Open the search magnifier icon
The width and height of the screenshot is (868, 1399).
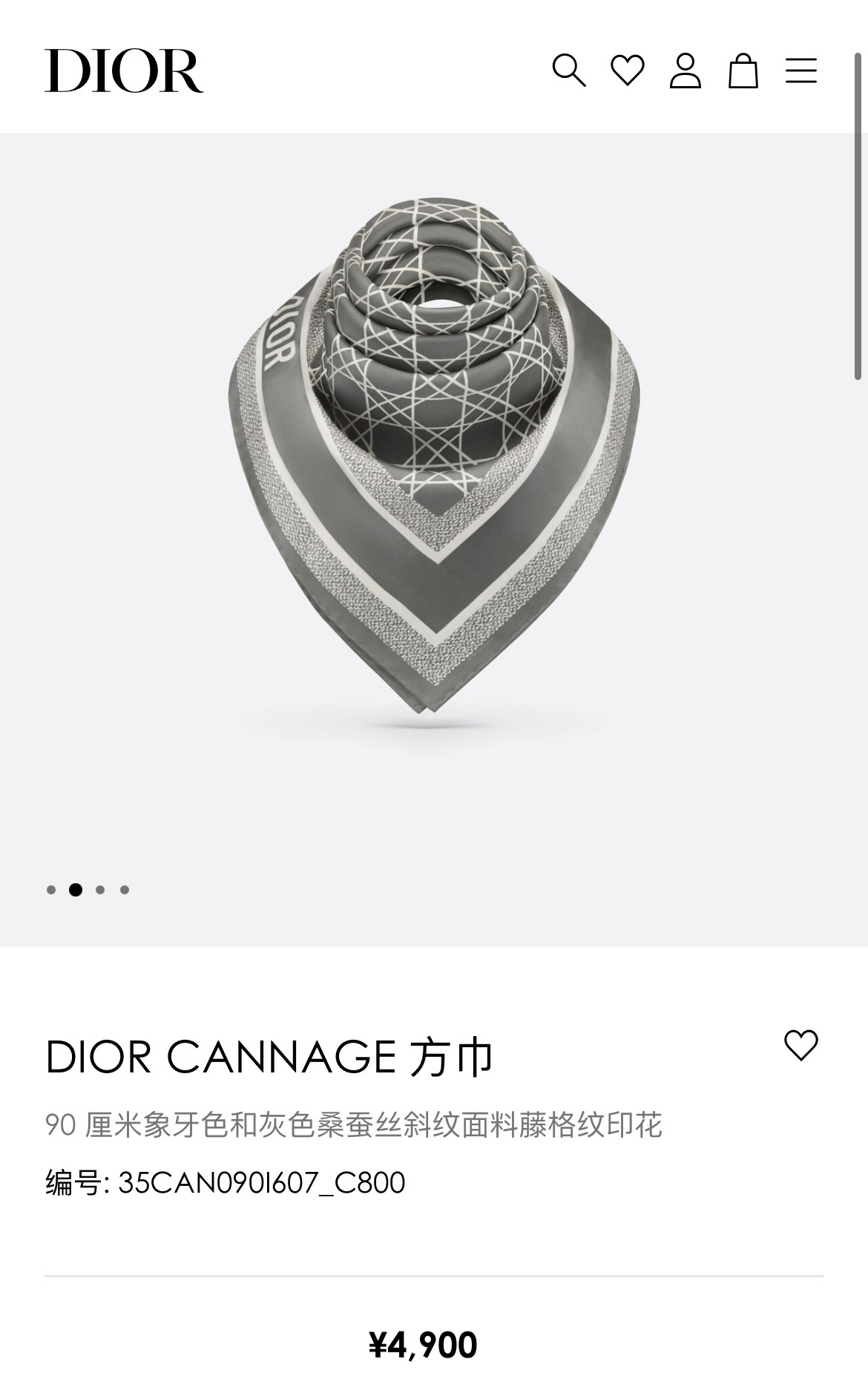point(569,71)
